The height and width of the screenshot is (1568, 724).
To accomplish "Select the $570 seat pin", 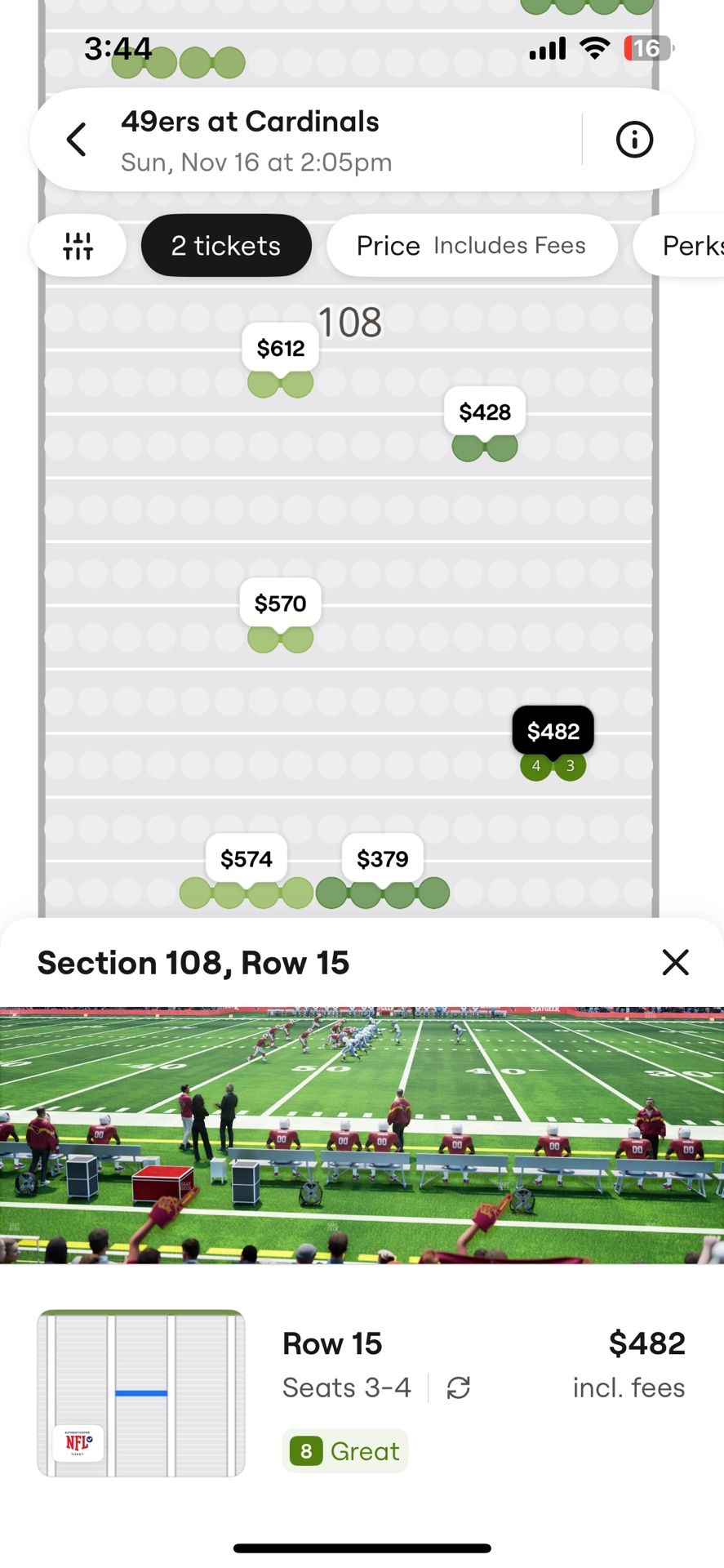I will click(x=280, y=603).
